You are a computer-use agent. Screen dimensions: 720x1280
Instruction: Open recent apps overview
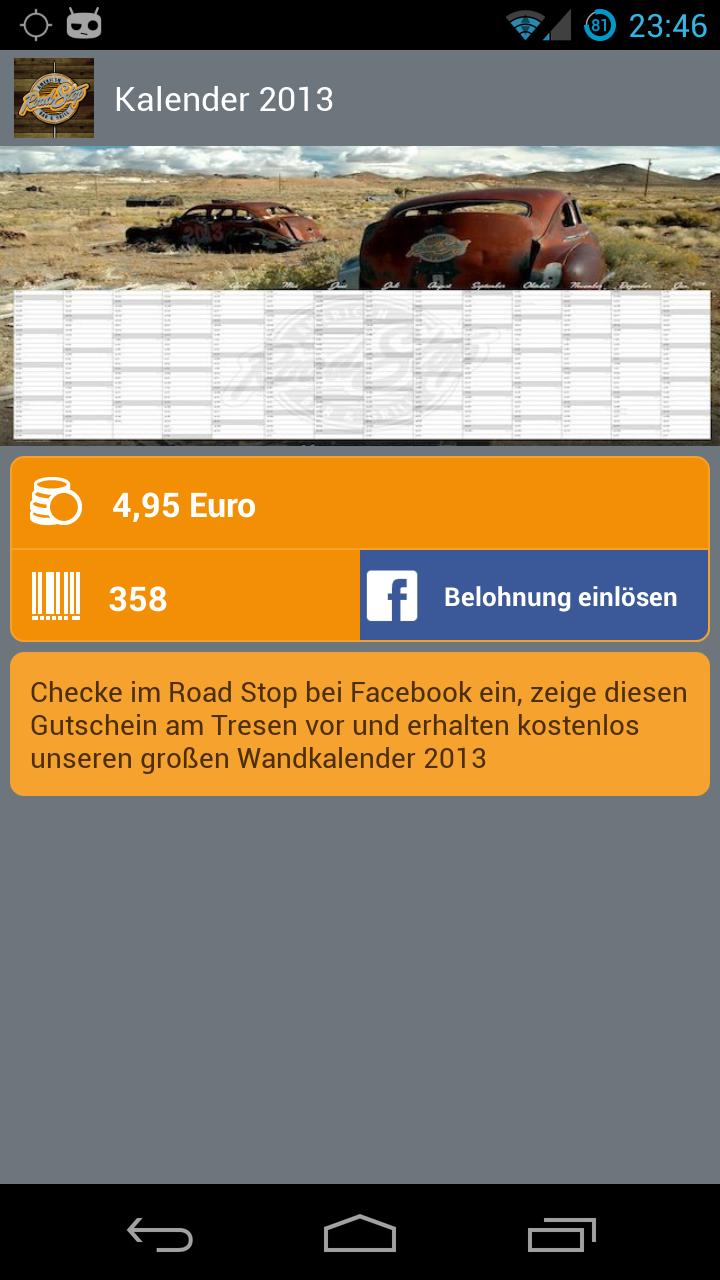(561, 1234)
